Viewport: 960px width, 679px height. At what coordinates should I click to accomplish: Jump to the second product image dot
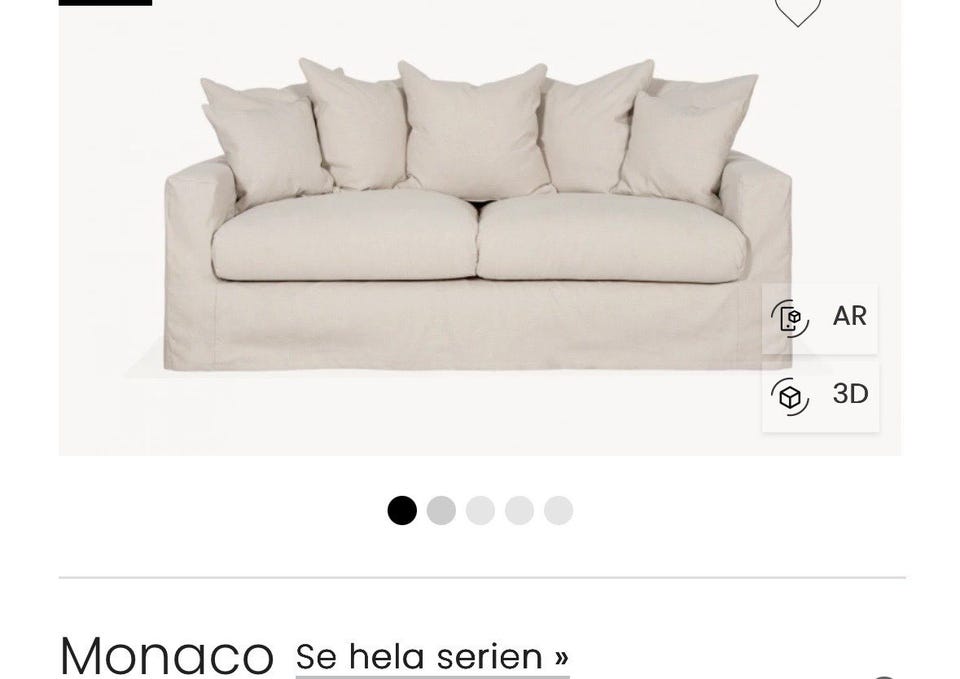pos(441,511)
